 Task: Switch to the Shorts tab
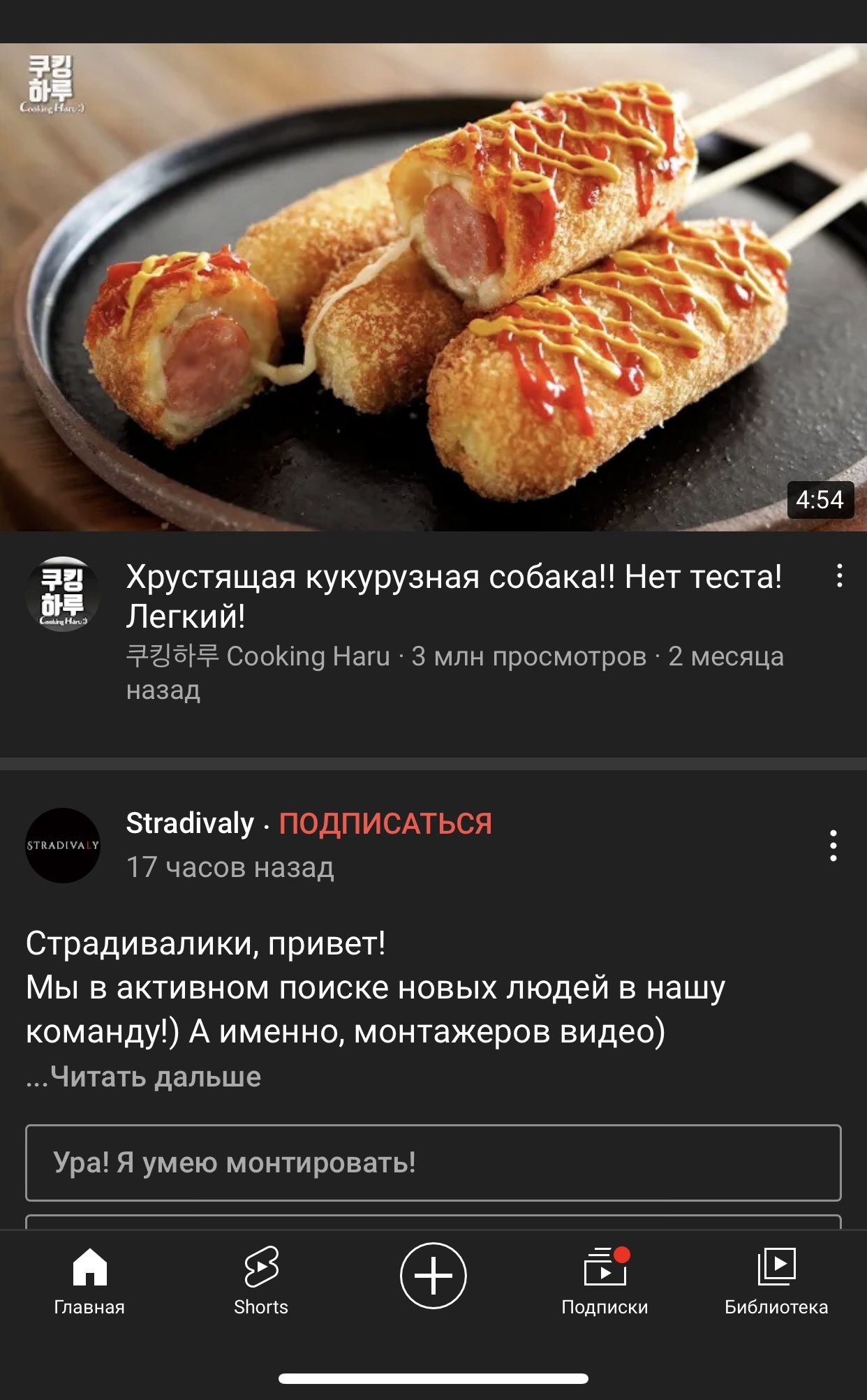pyautogui.click(x=261, y=1282)
